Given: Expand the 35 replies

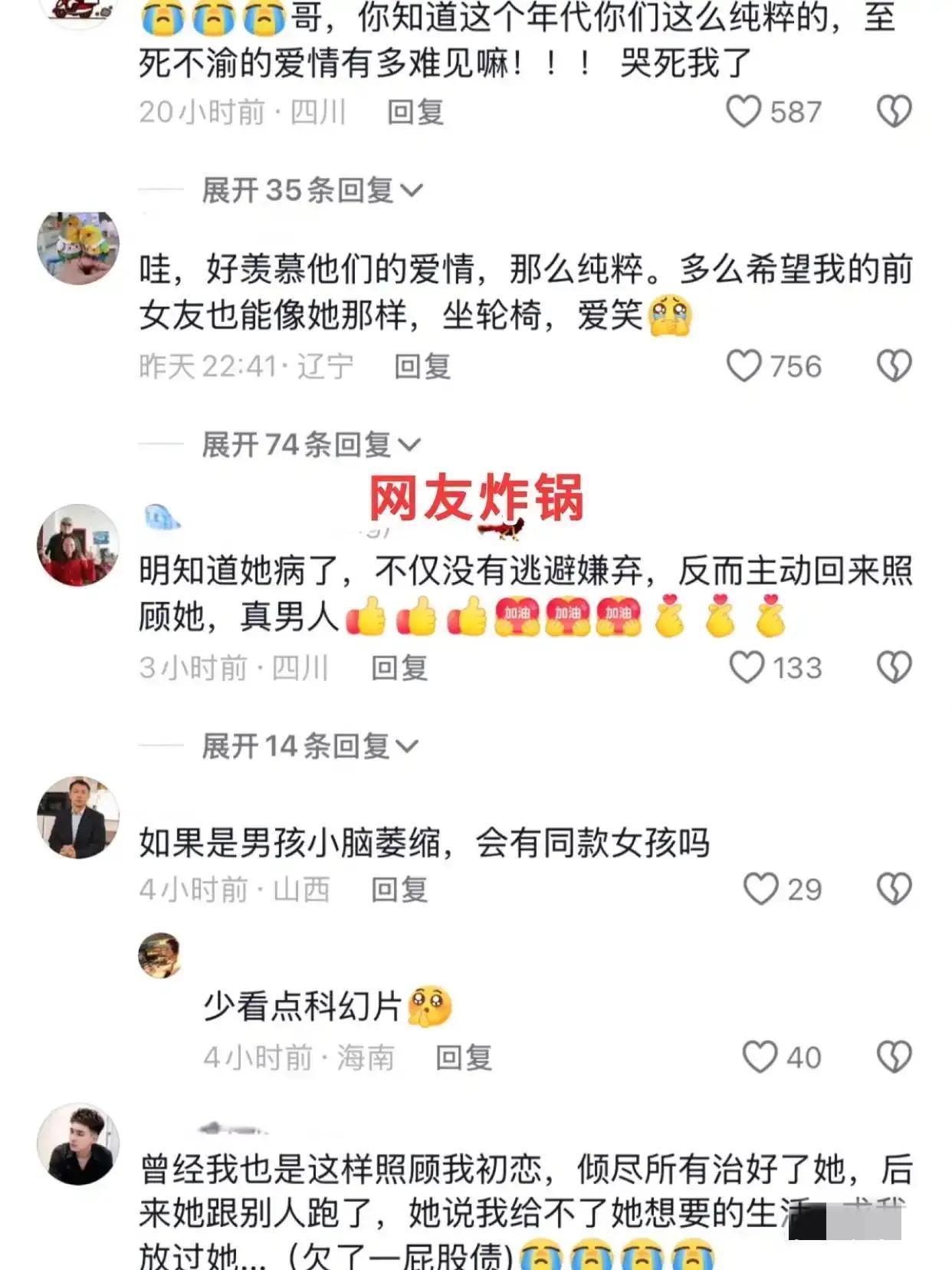Looking at the screenshot, I should click(x=312, y=190).
